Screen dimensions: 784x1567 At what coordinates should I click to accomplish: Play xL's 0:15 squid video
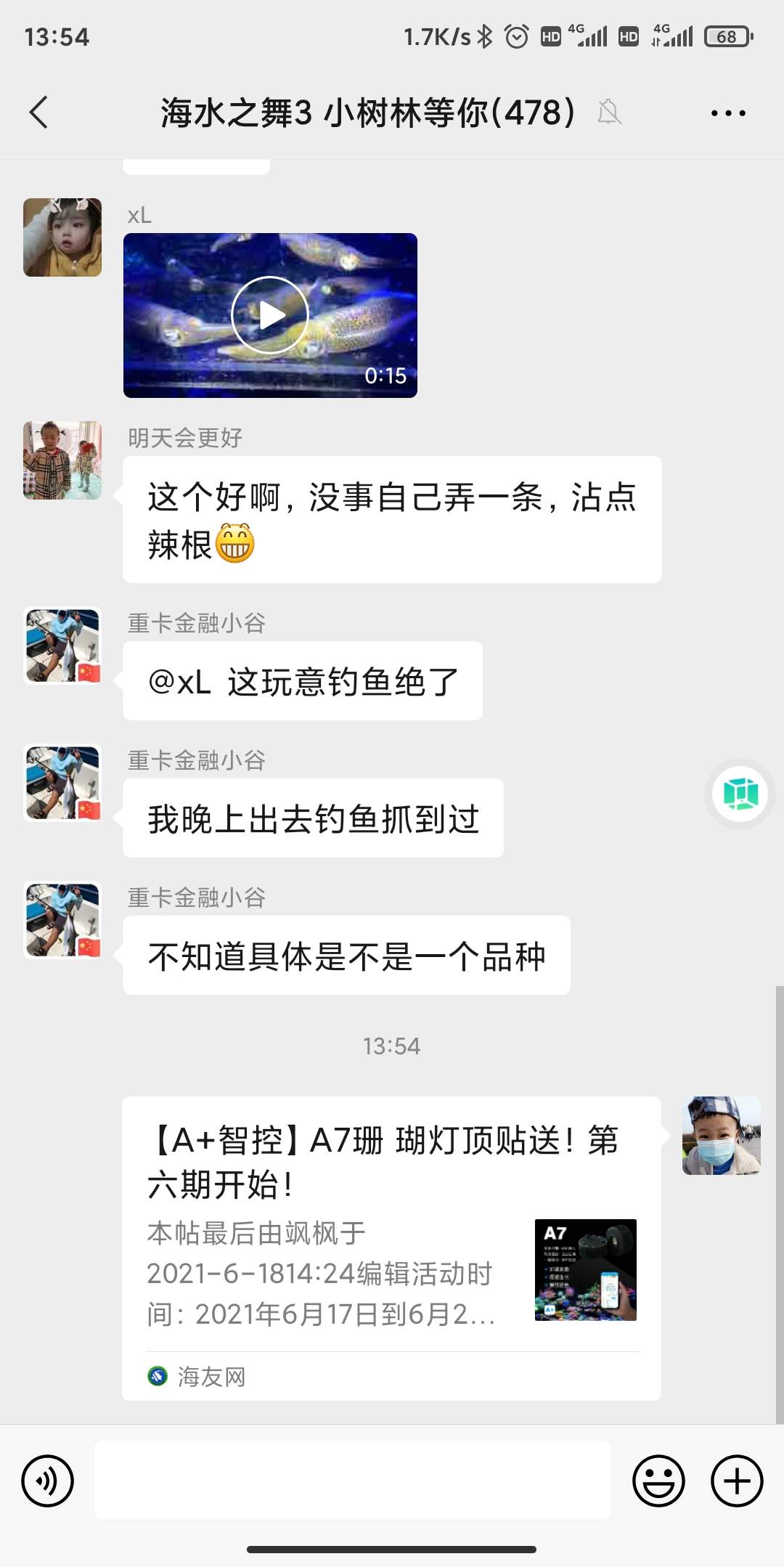270,315
